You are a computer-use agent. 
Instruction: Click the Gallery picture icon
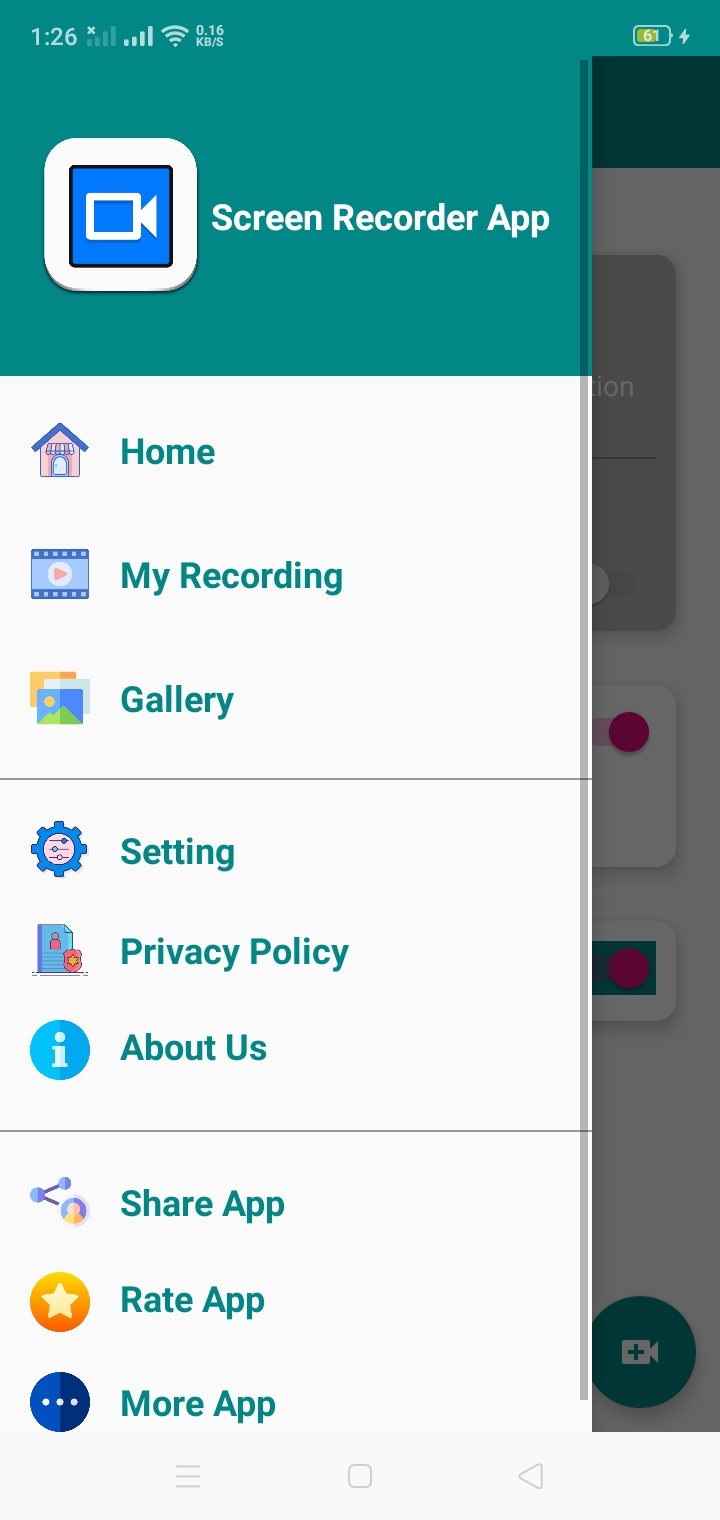coord(59,699)
